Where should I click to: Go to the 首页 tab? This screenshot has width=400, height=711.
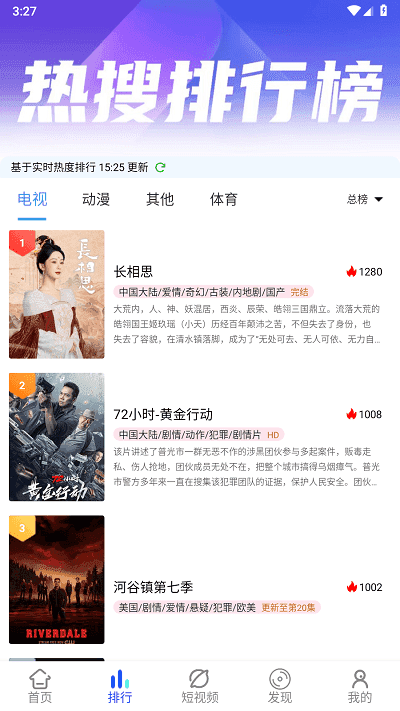[40, 686]
